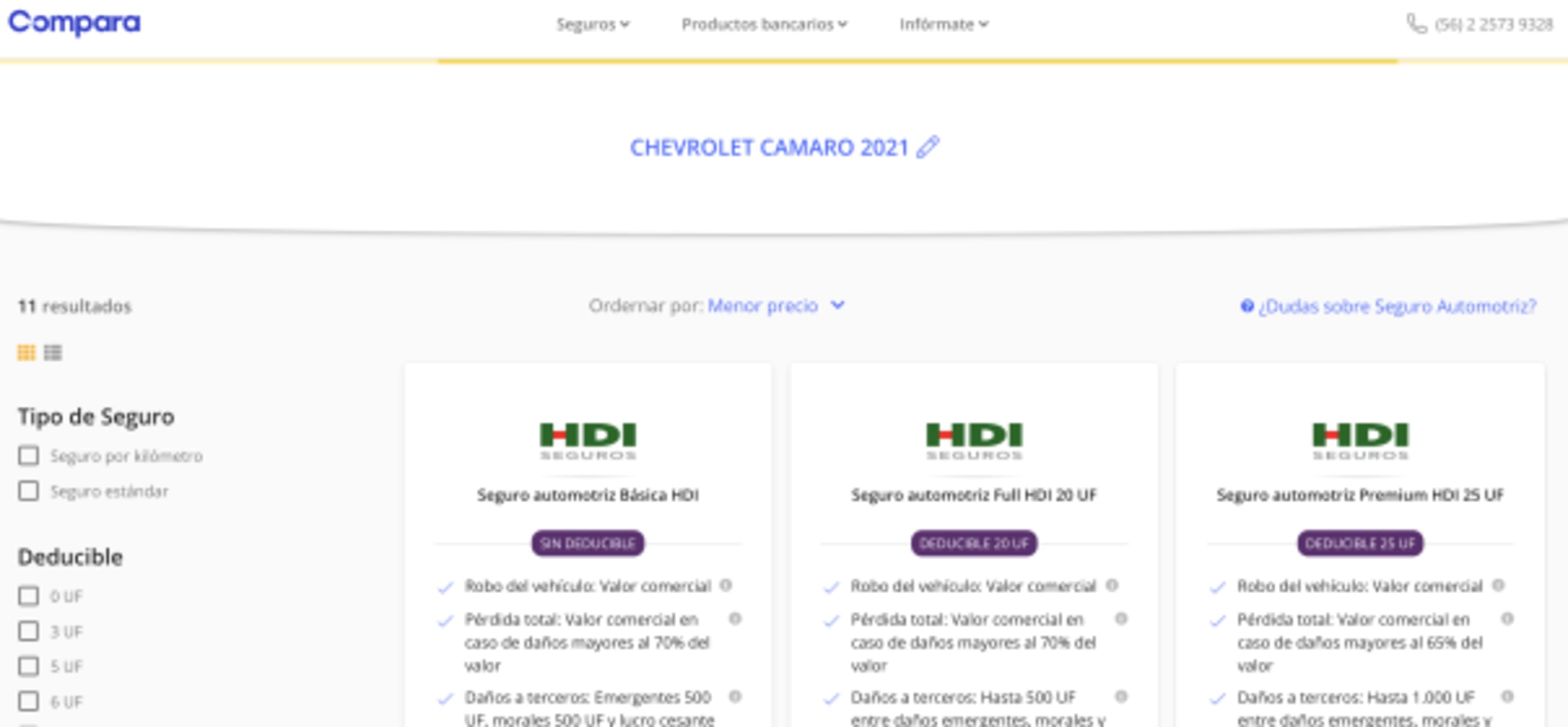The image size is (1568, 727).
Task: Switch to list view of results
Action: [x=53, y=352]
